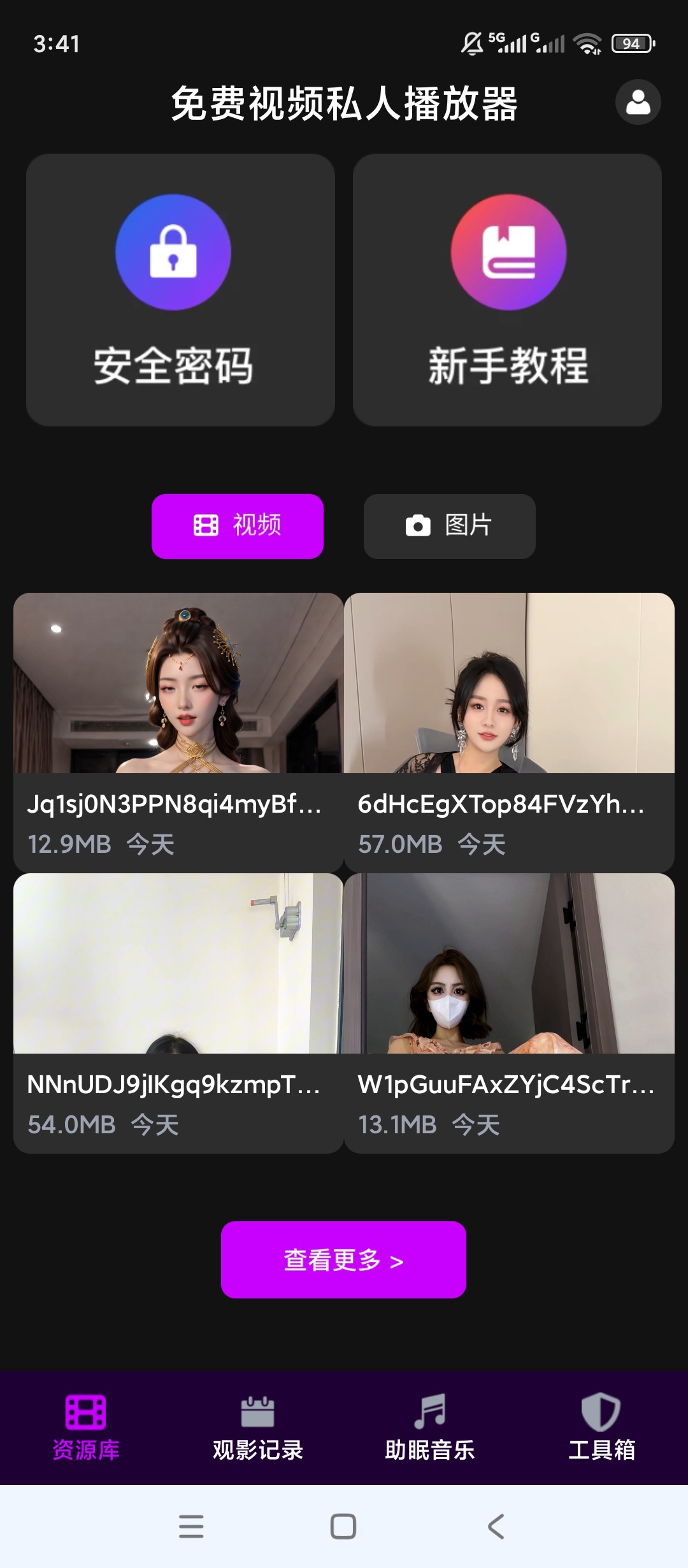
Task: Open the 安全密码 card
Action: tap(180, 290)
